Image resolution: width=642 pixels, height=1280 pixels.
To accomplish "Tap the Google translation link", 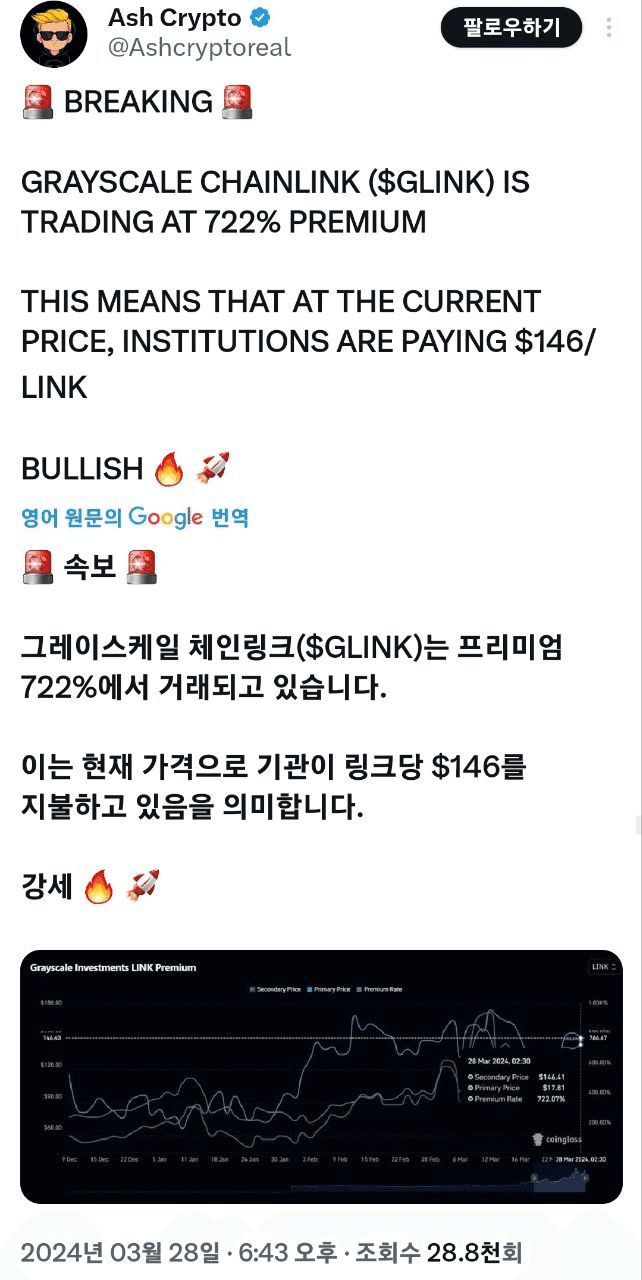I will pos(135,517).
